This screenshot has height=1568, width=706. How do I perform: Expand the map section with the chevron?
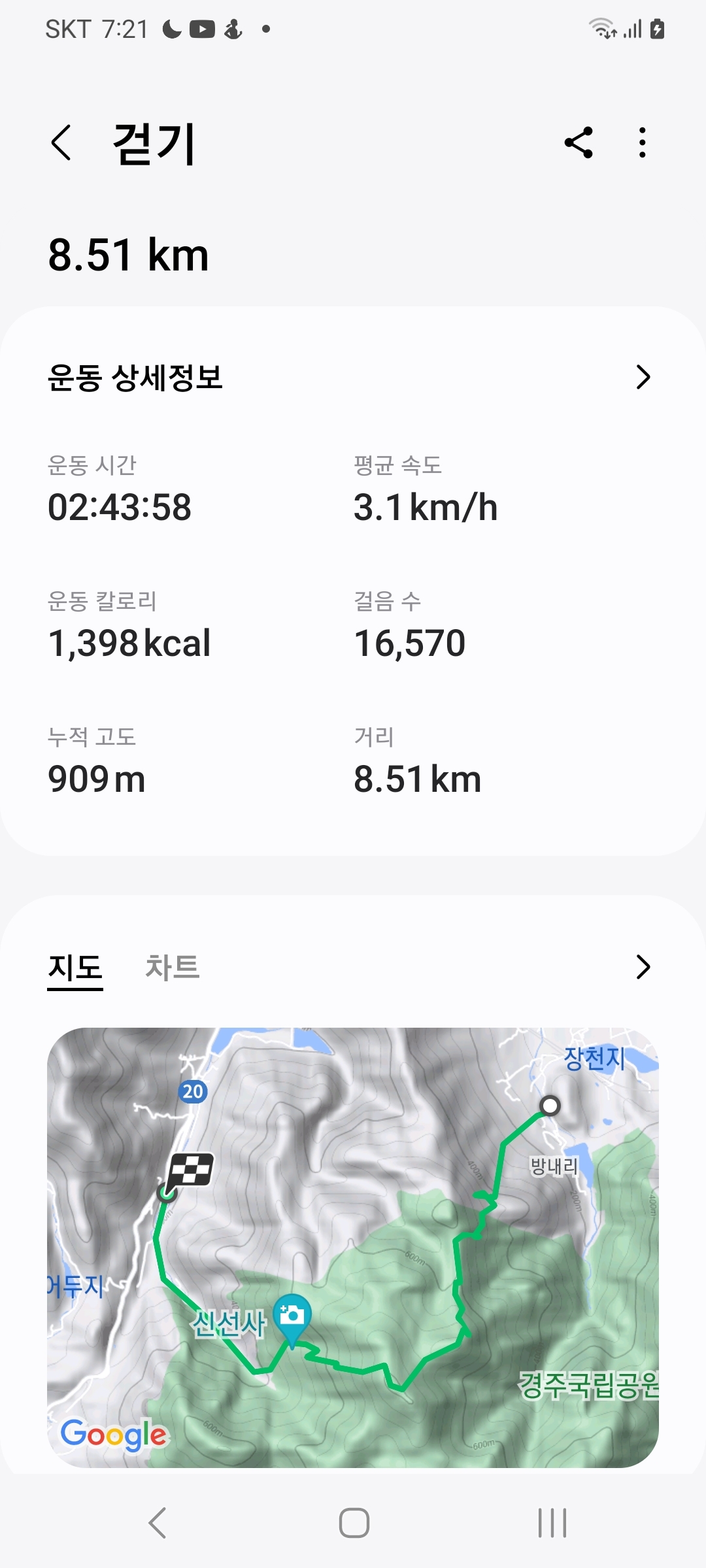pyautogui.click(x=643, y=967)
